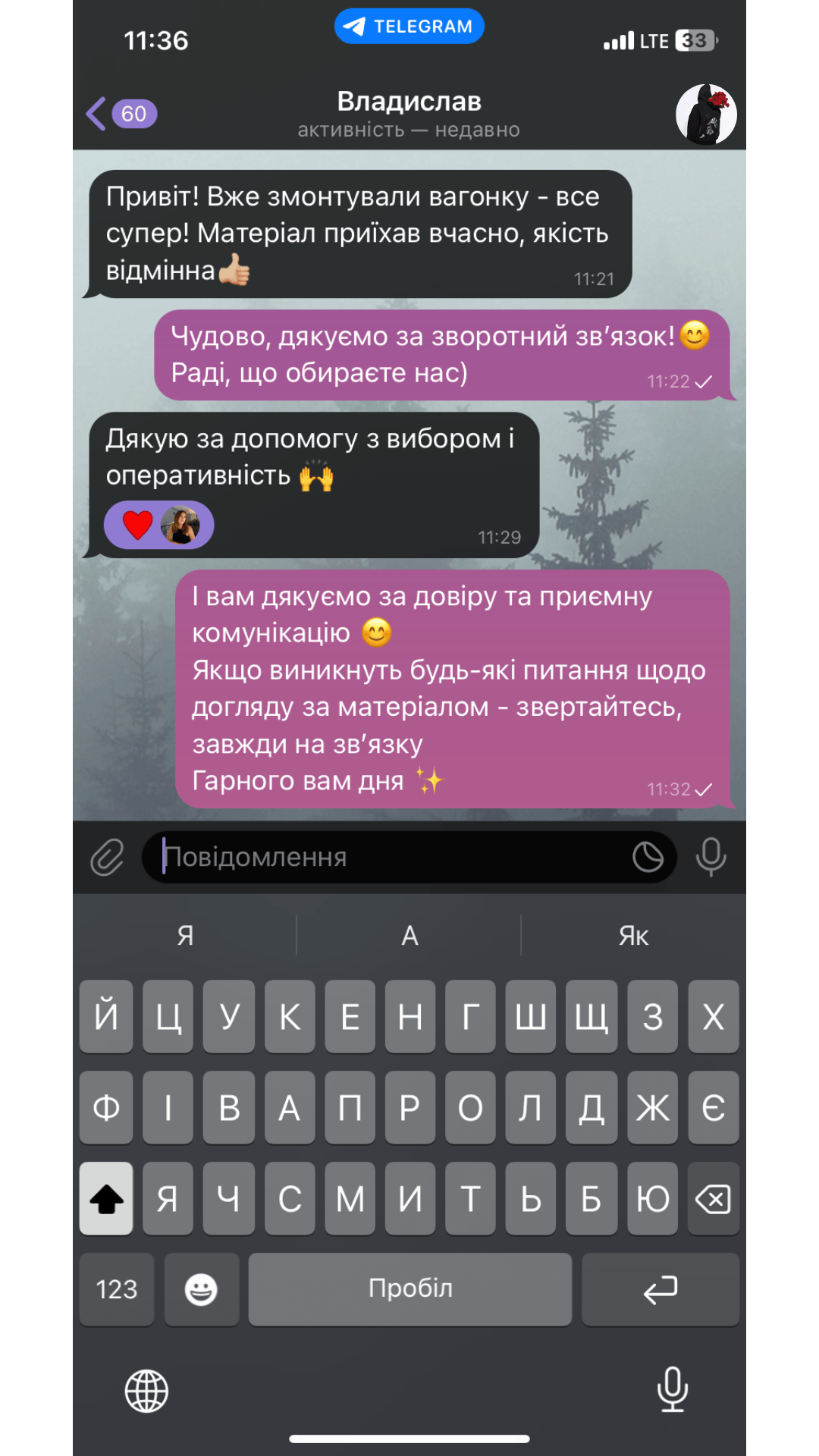The image size is (819, 1456).
Task: Open the emoji keyboard
Action: 202,1289
